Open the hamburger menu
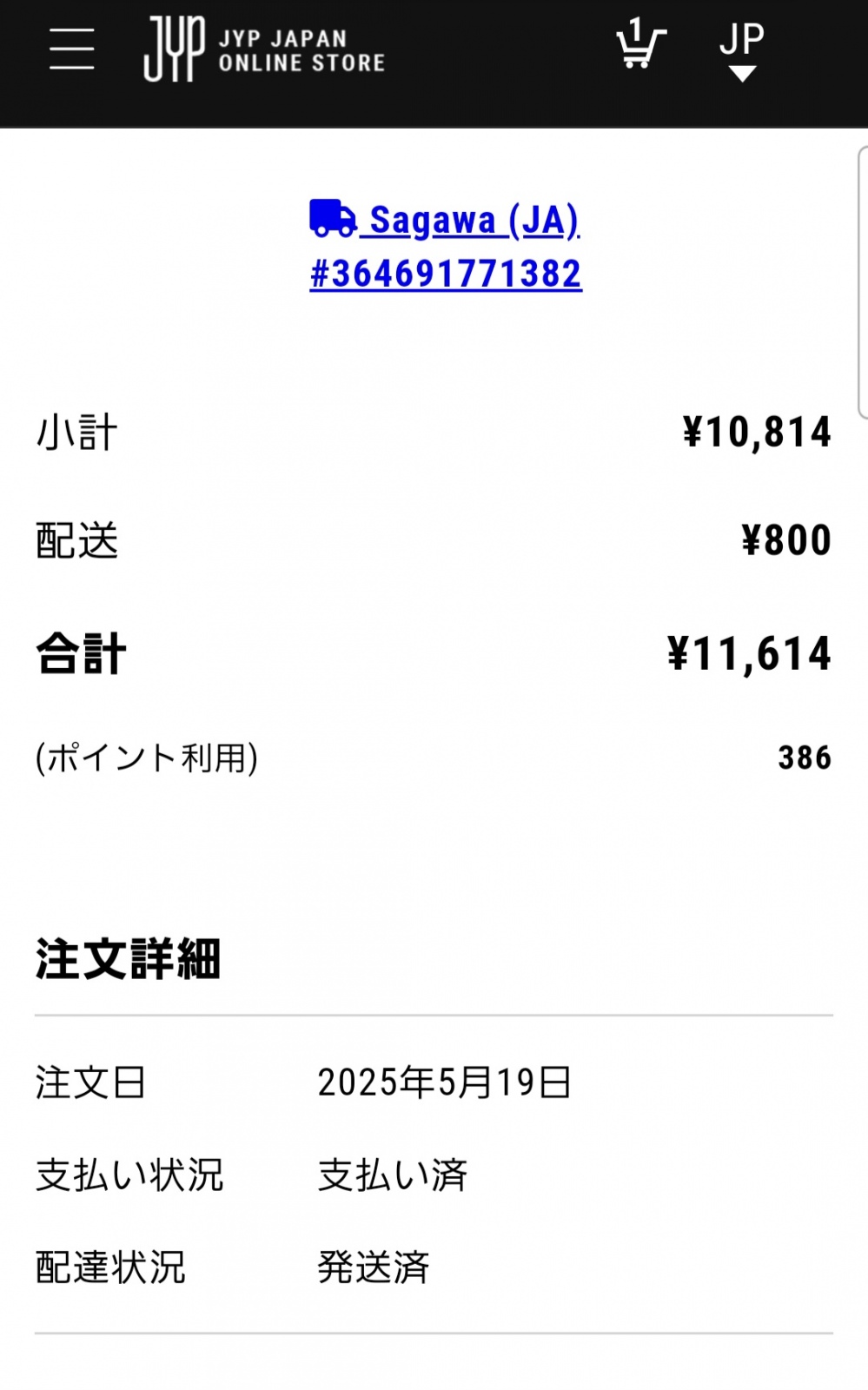 [72, 49]
